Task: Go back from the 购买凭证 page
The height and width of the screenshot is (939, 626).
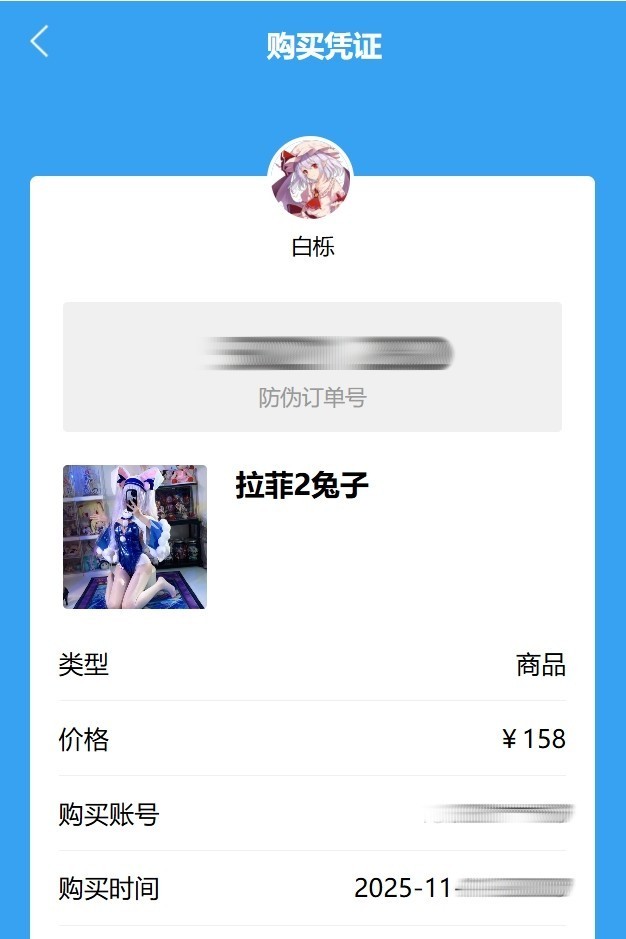Action: point(40,43)
